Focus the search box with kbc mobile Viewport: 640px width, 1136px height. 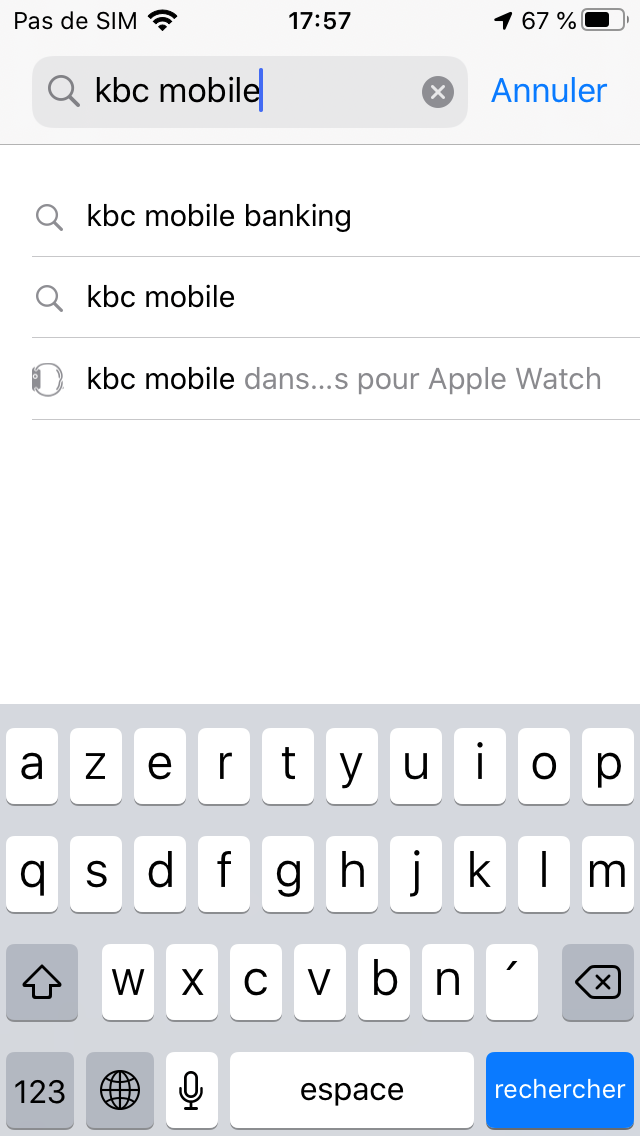click(249, 92)
